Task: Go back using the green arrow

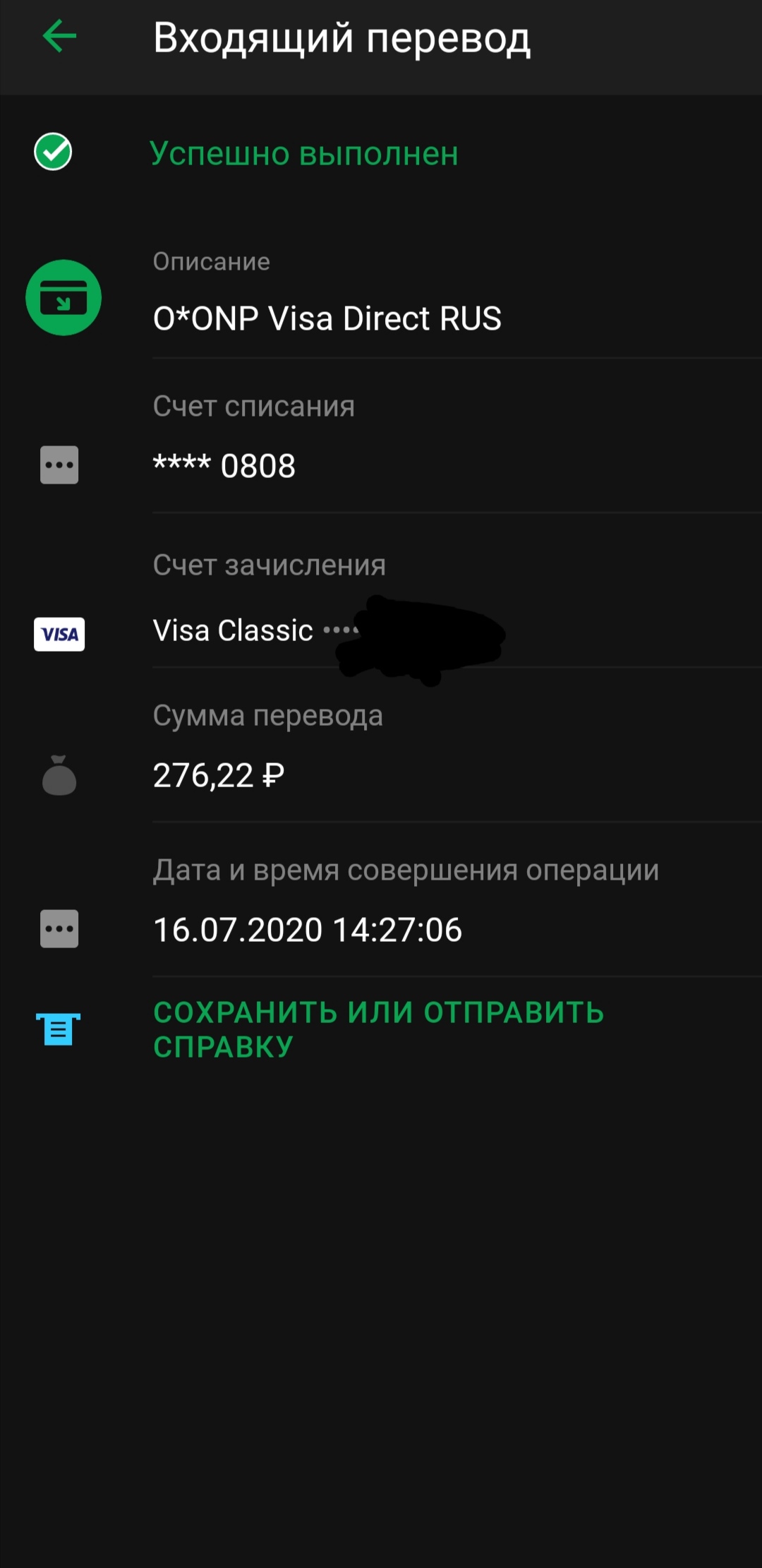Action: coord(59,37)
